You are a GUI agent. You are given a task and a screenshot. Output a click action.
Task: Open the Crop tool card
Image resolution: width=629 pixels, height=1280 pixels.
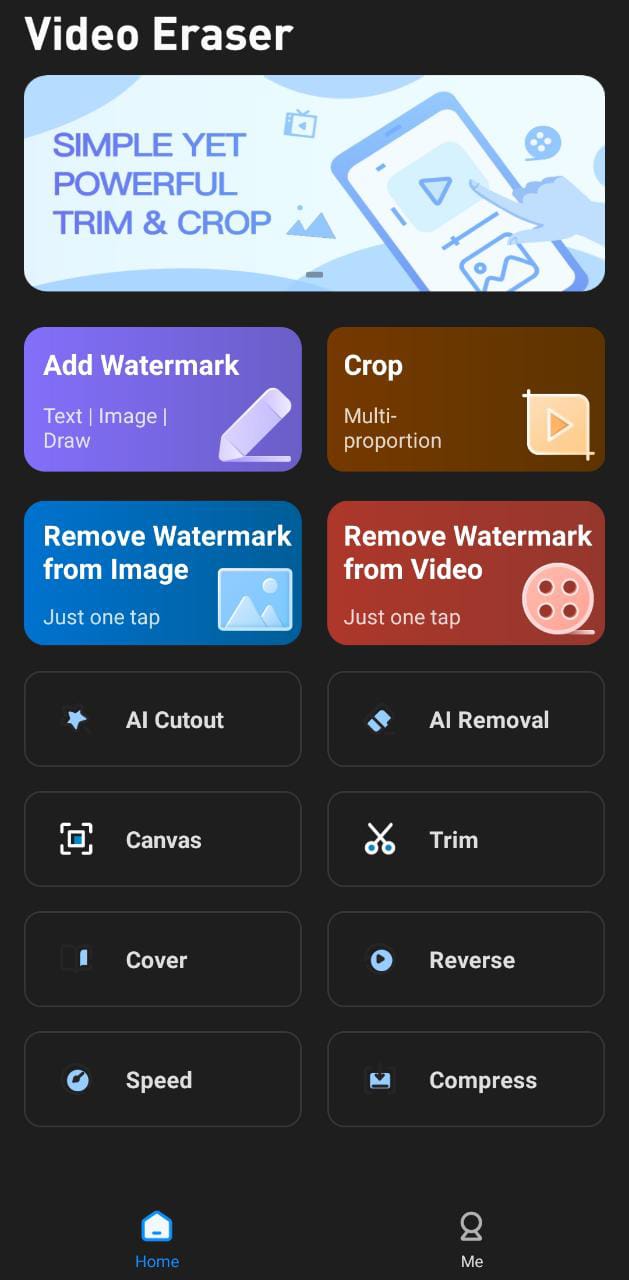click(466, 399)
